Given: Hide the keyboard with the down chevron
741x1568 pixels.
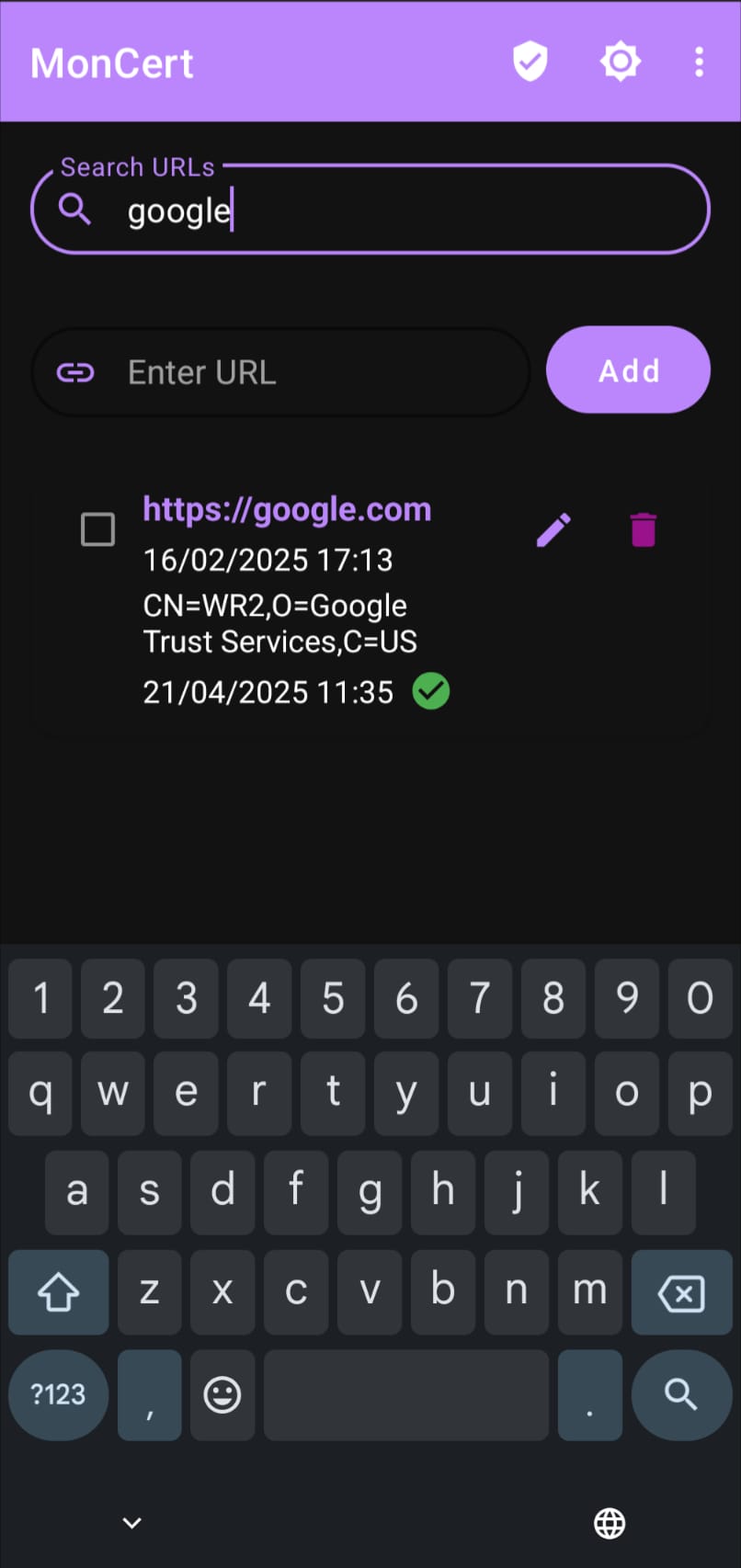Looking at the screenshot, I should [x=132, y=1523].
